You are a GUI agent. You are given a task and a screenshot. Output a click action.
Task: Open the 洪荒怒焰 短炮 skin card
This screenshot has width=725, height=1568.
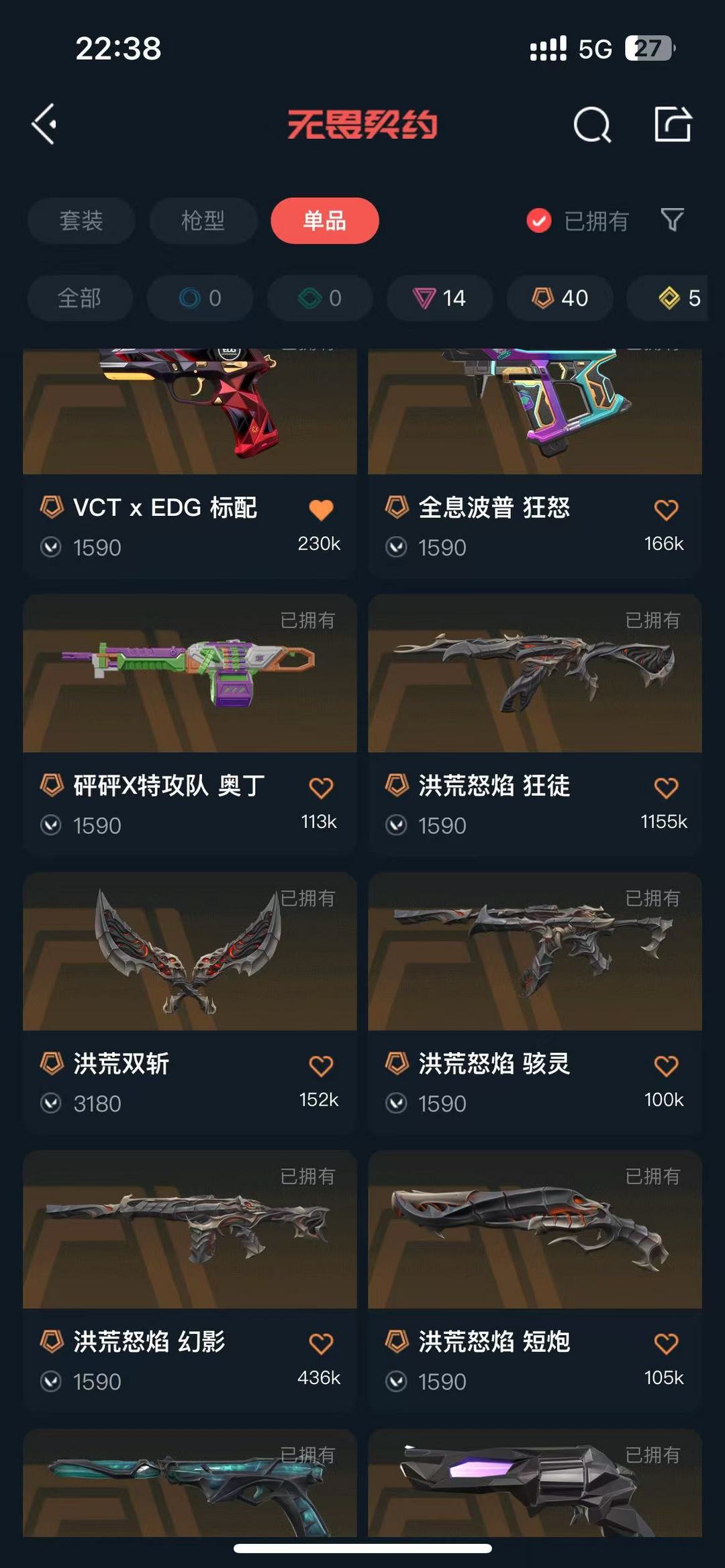535,1281
